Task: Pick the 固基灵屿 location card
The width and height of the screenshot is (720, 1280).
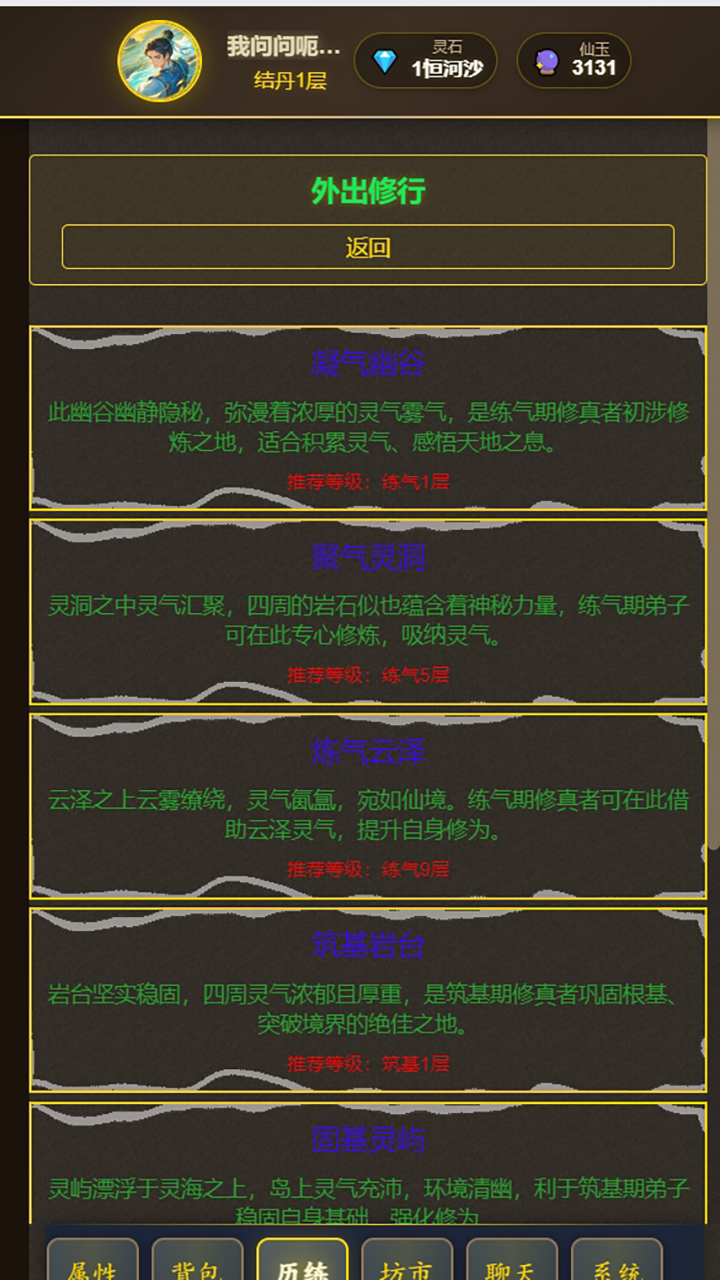Action: pyautogui.click(x=368, y=1165)
